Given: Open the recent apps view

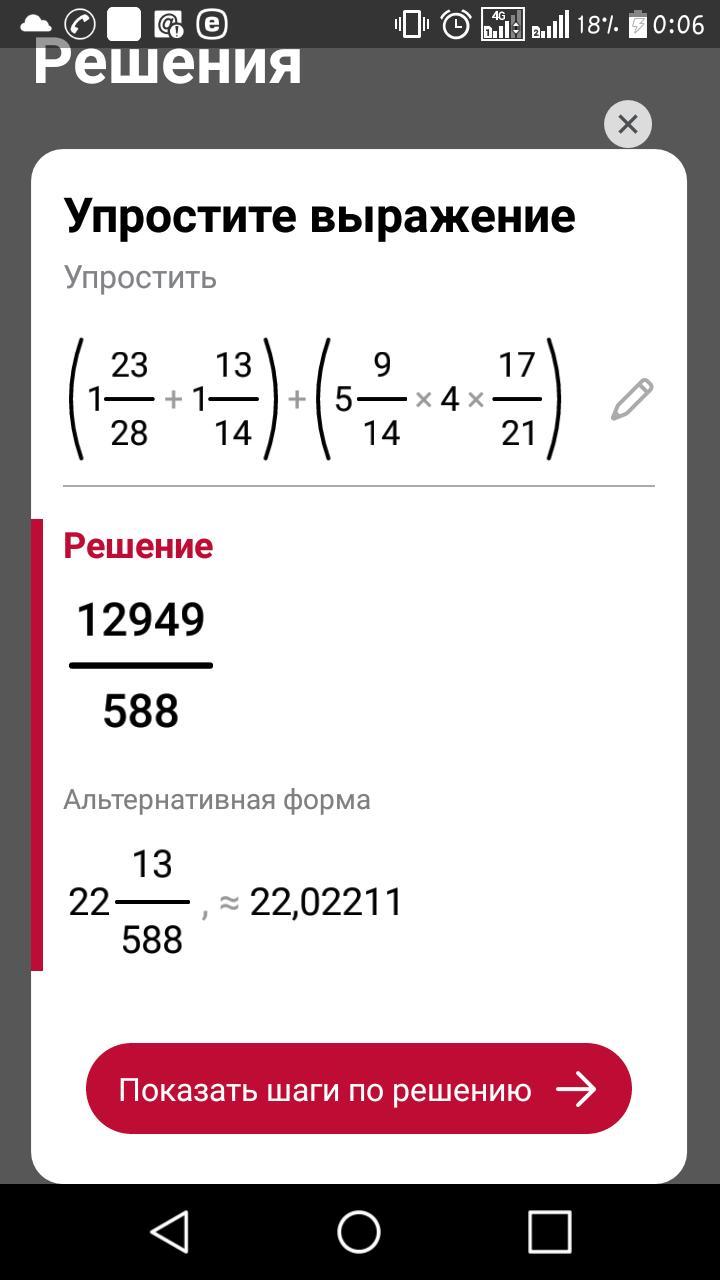Looking at the screenshot, I should pyautogui.click(x=549, y=1231).
